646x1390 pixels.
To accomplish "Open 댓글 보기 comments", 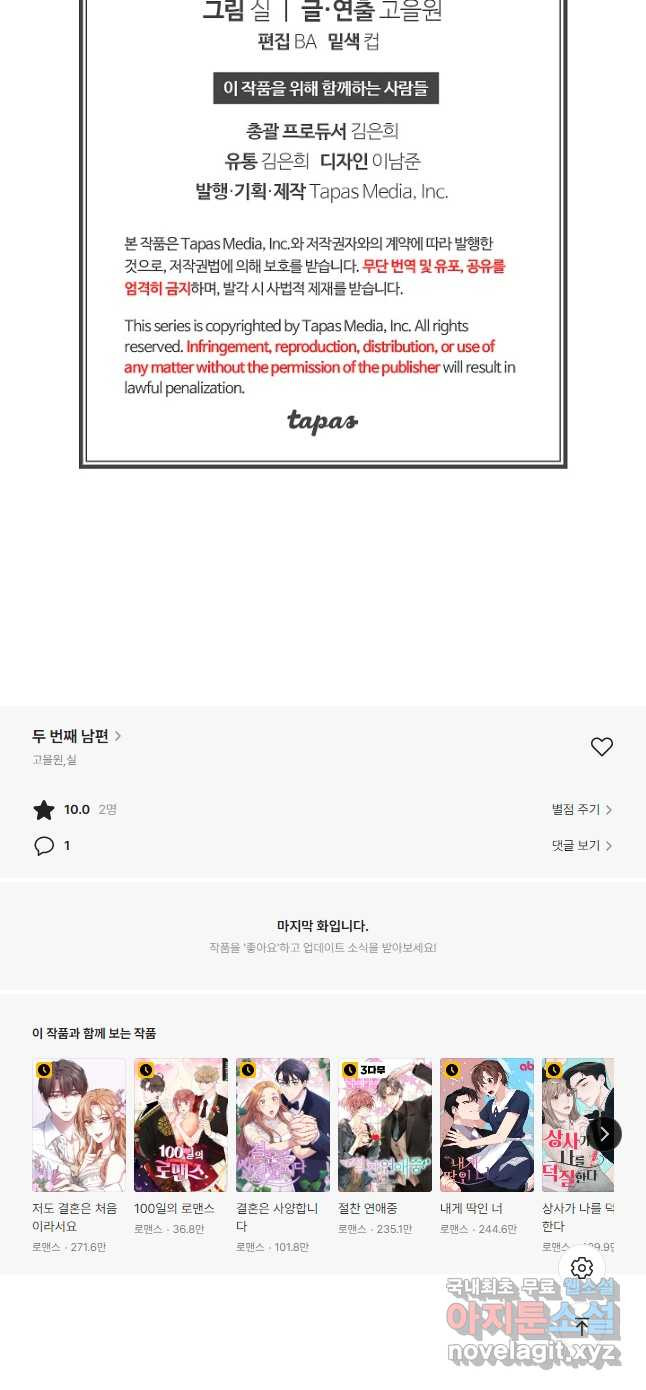I will pyautogui.click(x=582, y=846).
